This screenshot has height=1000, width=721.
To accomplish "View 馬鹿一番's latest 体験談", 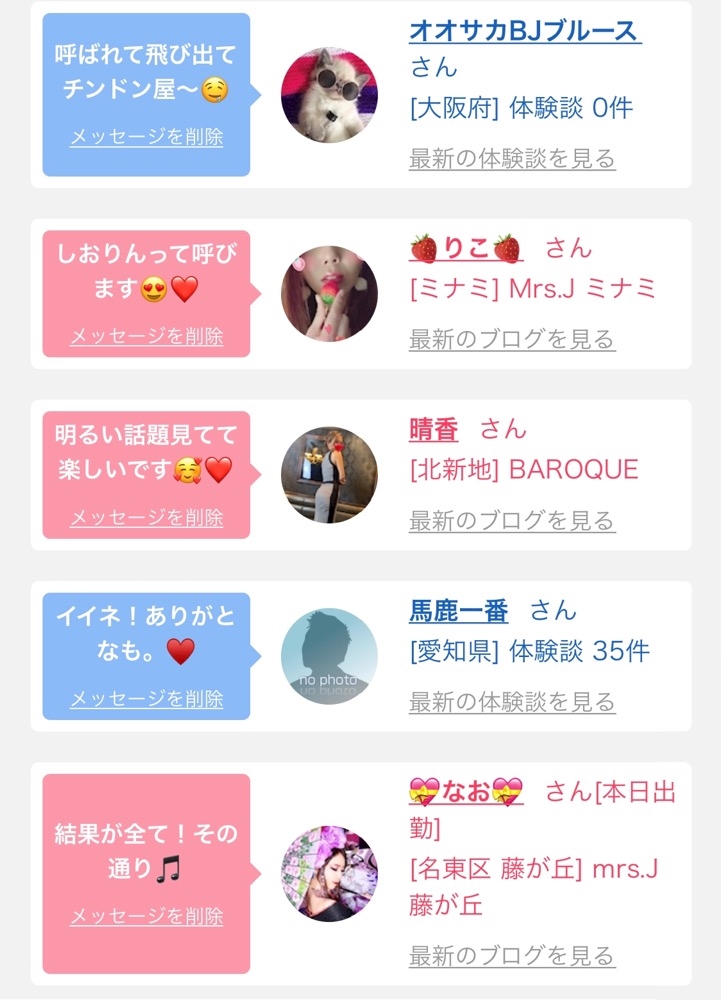I will [x=511, y=702].
